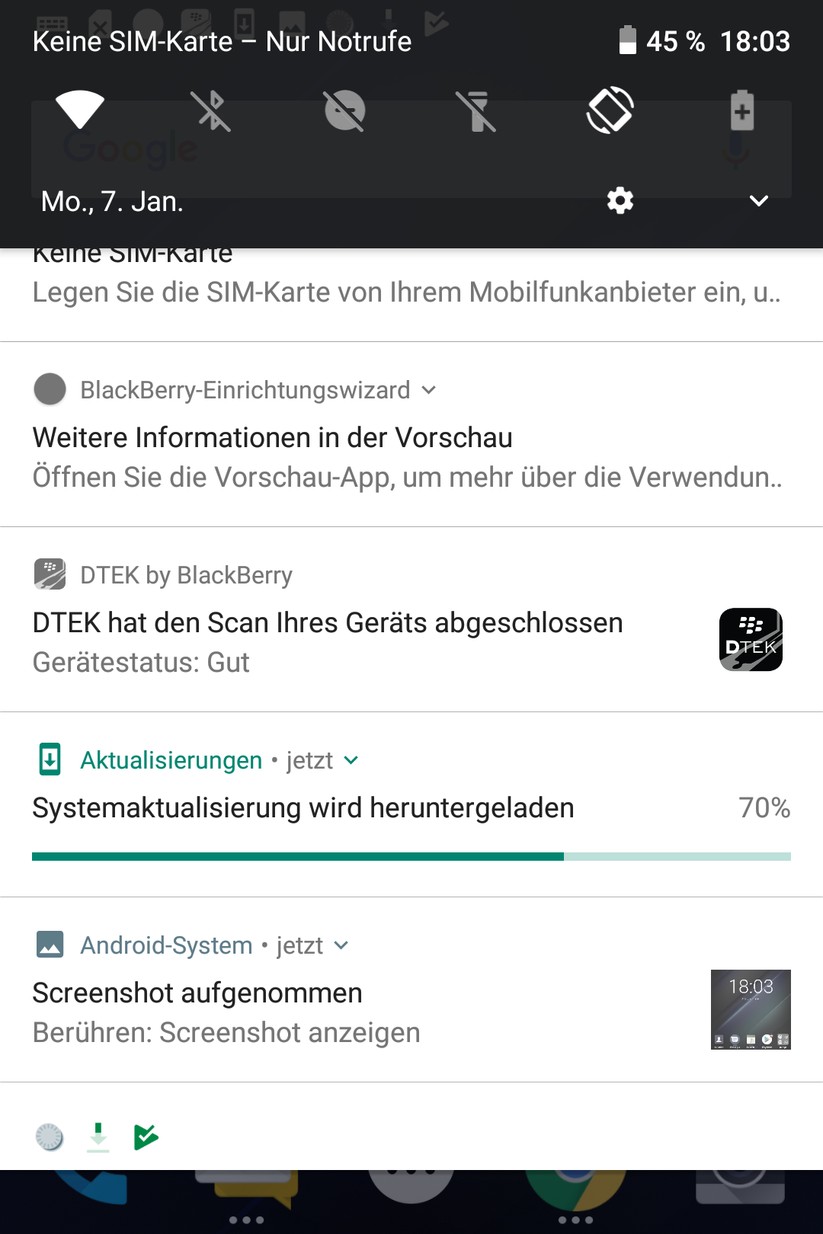Tap the Aktualisierungen download icon
Screen dimensions: 823x1234
49,760
